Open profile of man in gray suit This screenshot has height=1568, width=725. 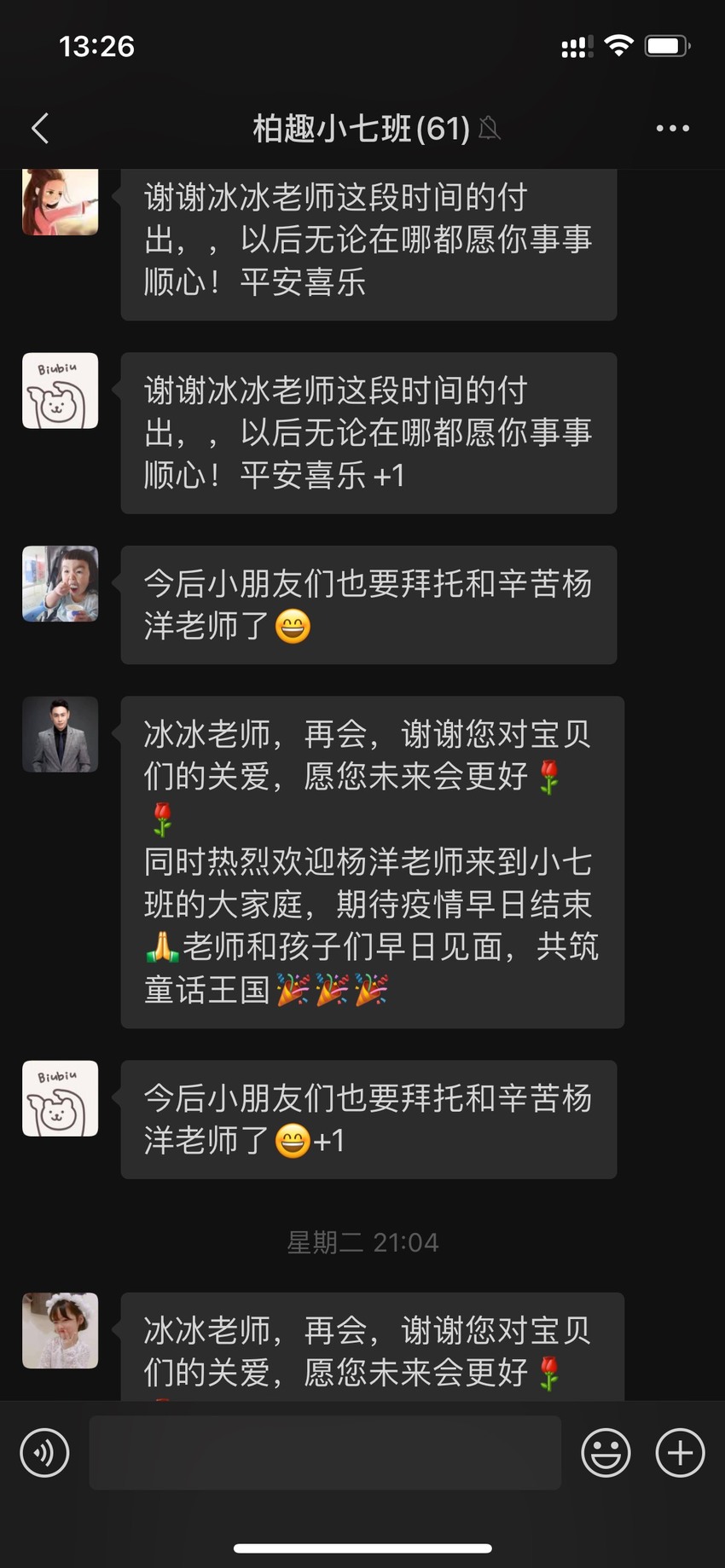click(60, 734)
